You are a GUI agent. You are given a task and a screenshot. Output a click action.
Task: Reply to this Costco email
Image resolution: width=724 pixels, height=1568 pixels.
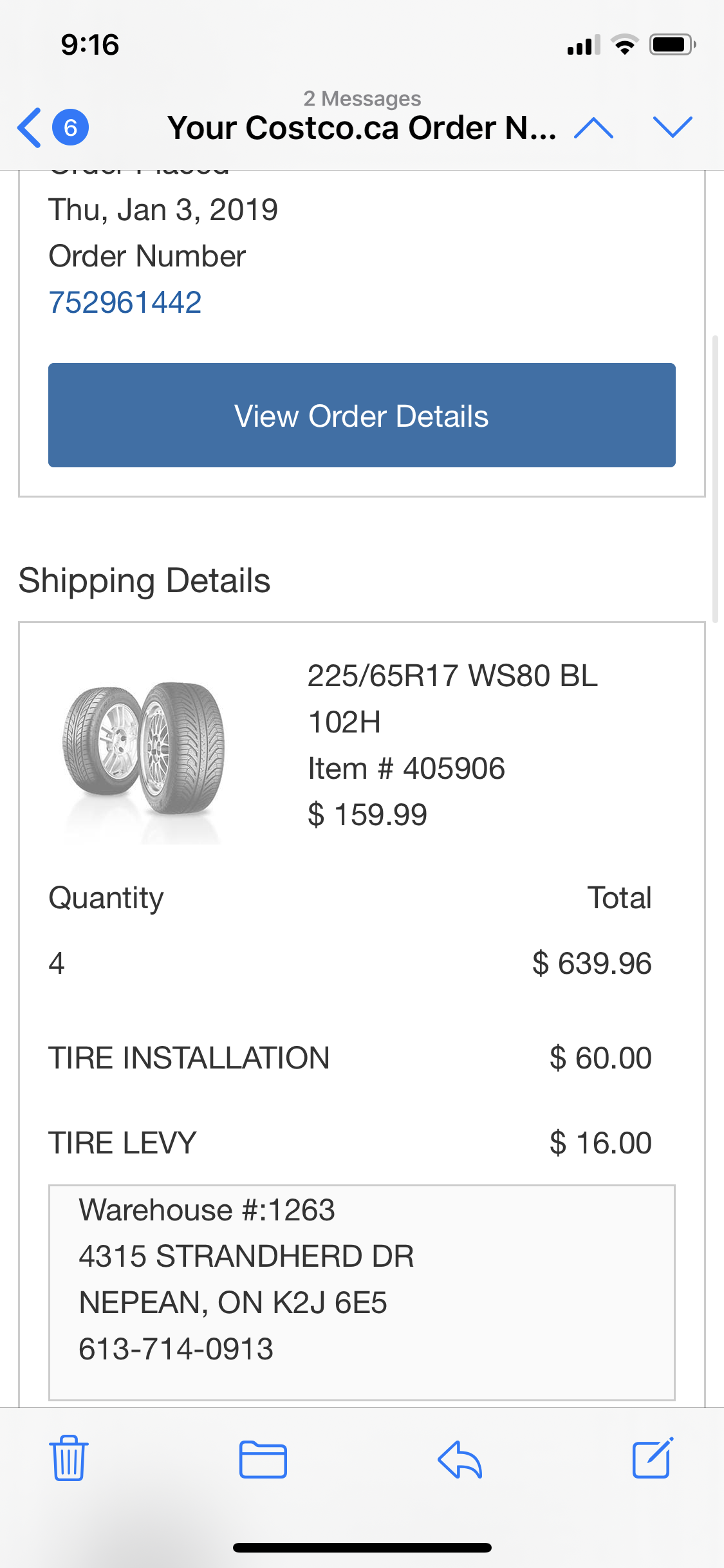459,1459
